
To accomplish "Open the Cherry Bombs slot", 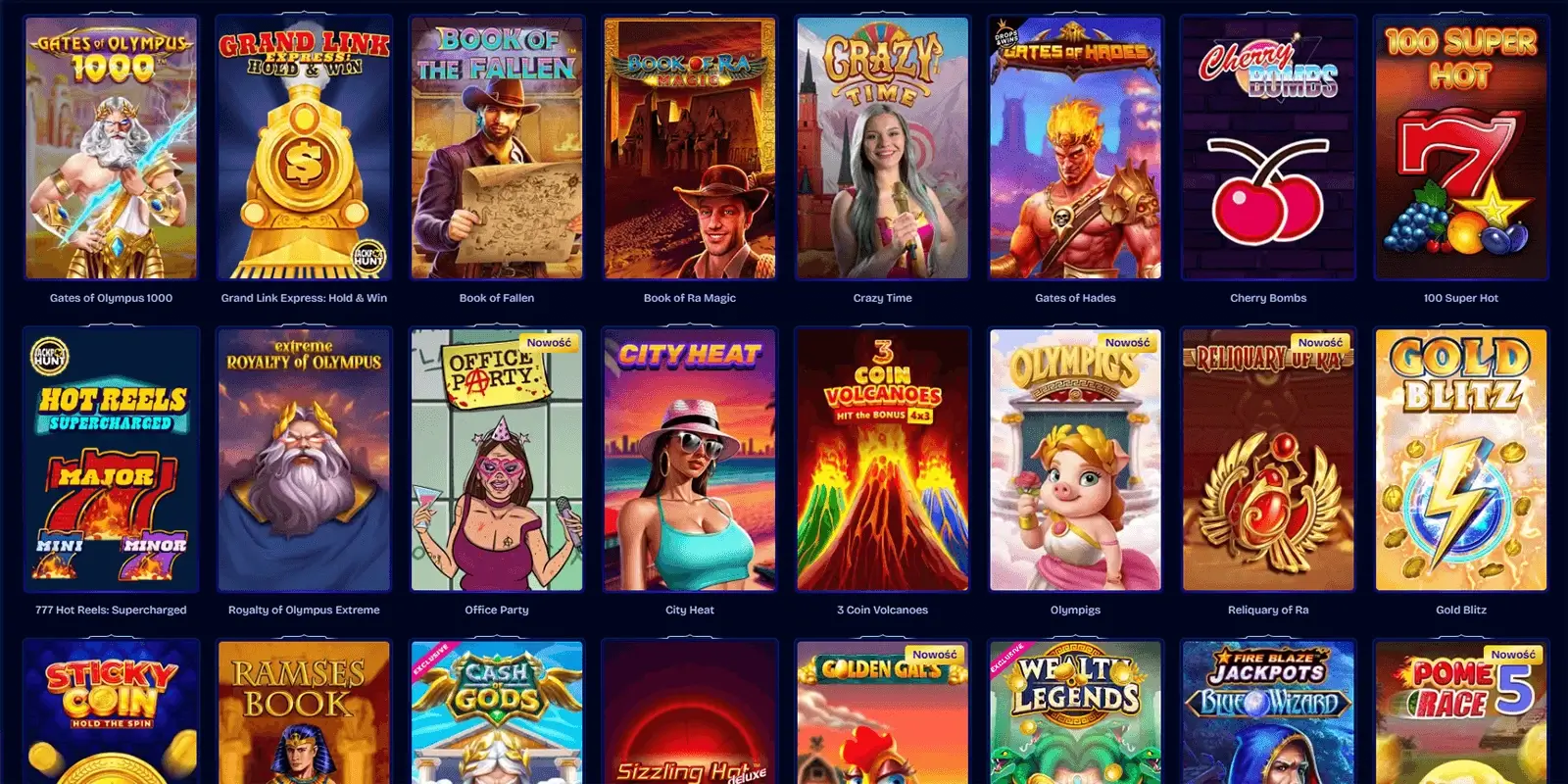I will tap(1268, 147).
